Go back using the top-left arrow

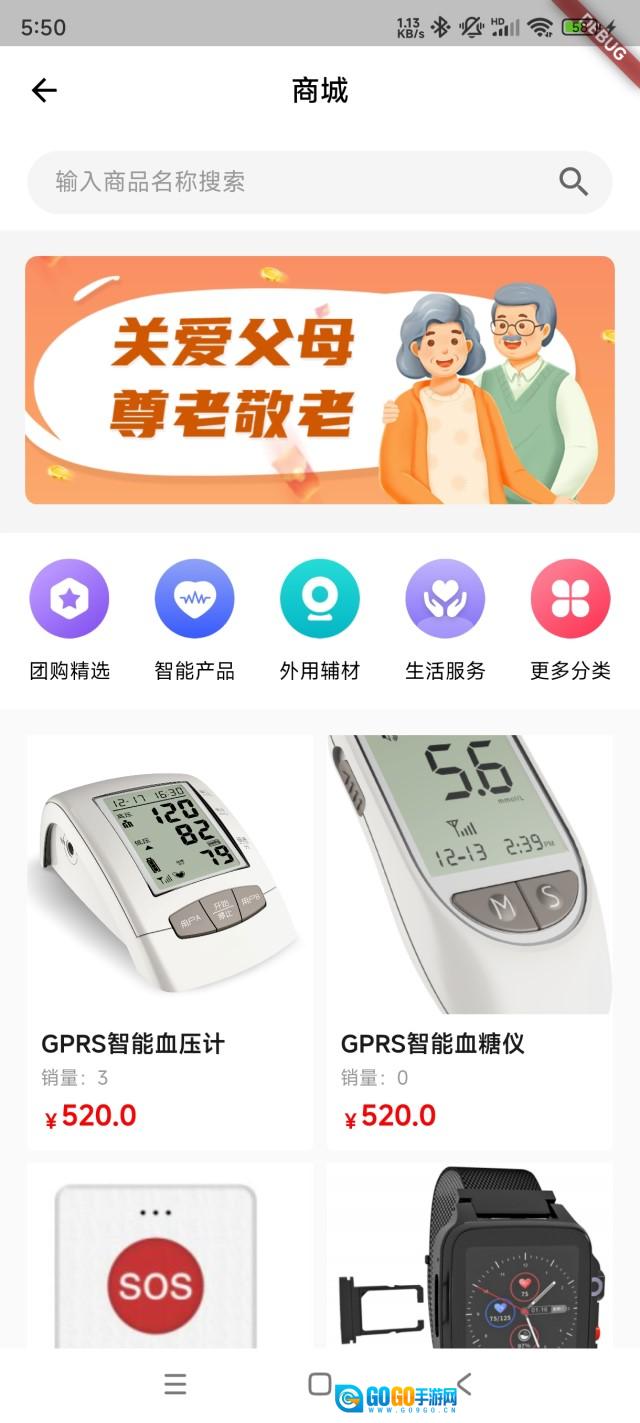coord(44,91)
